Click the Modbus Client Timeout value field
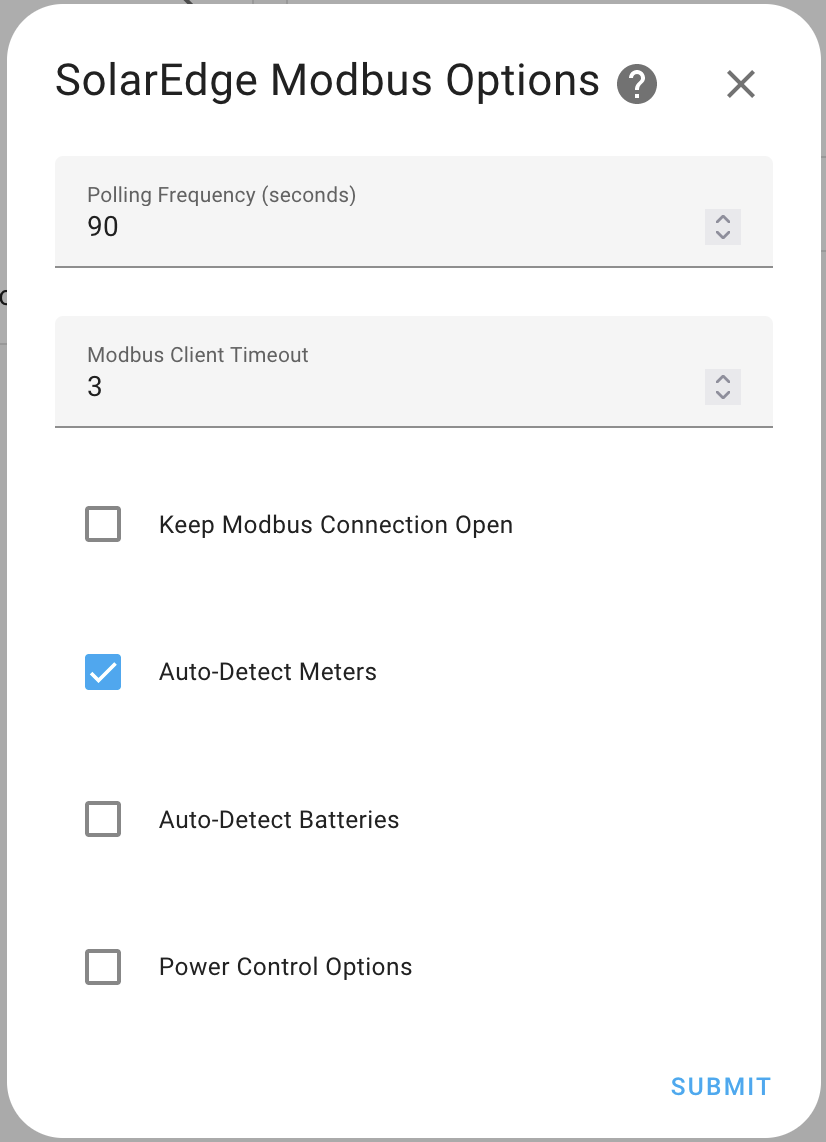This screenshot has height=1142, width=826. (x=300, y=387)
